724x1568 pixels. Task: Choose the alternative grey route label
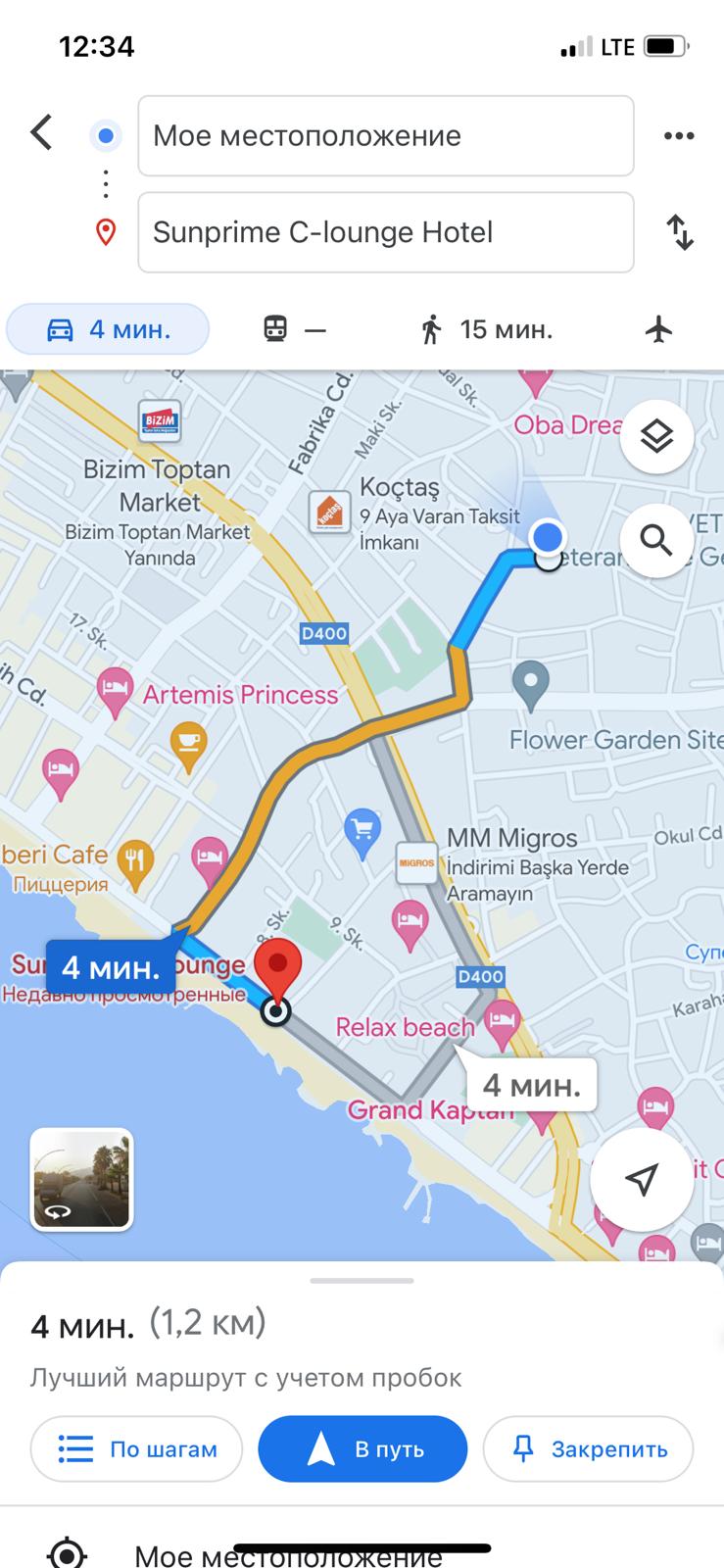(531, 1085)
